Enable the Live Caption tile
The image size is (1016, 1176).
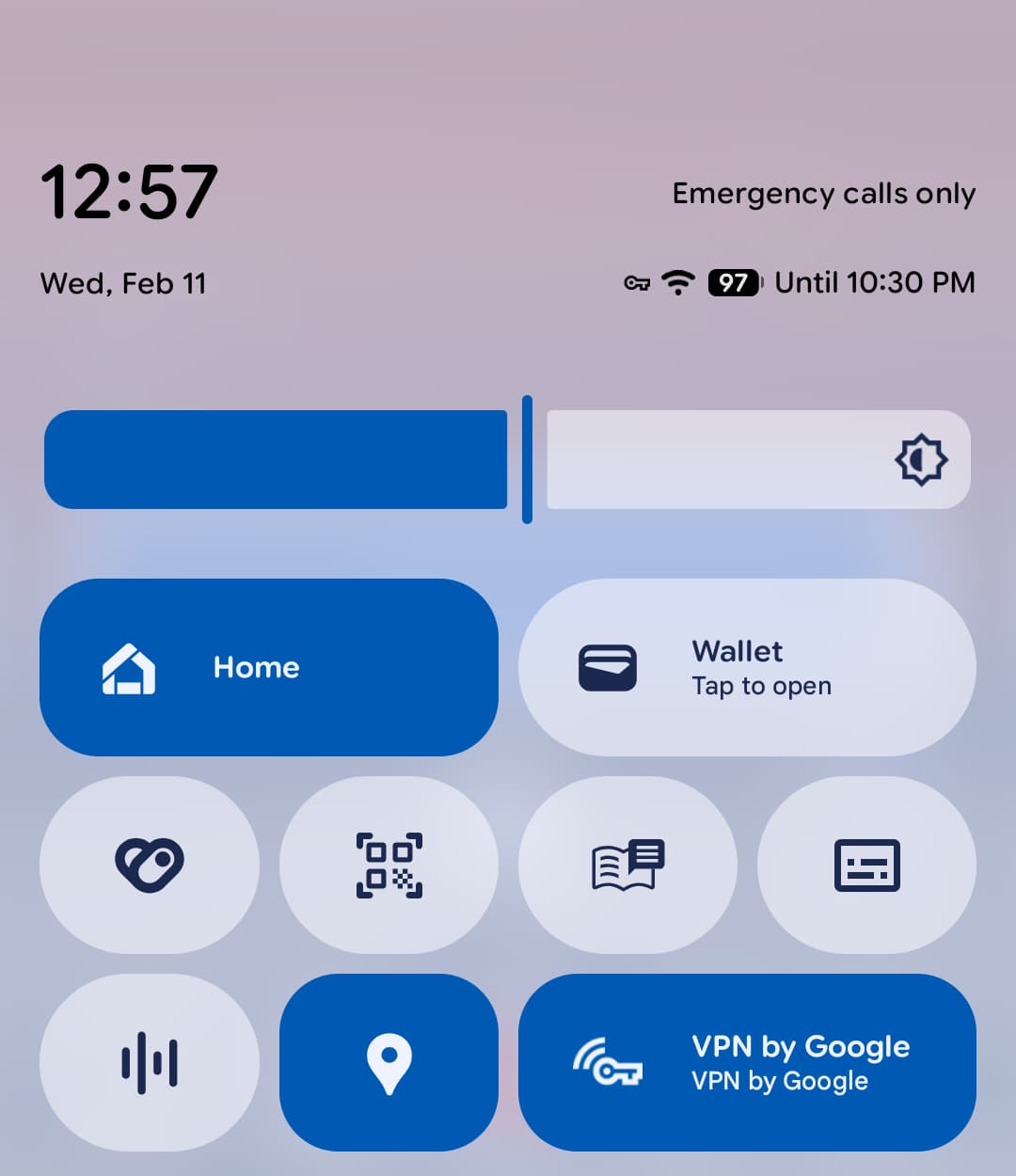click(866, 865)
